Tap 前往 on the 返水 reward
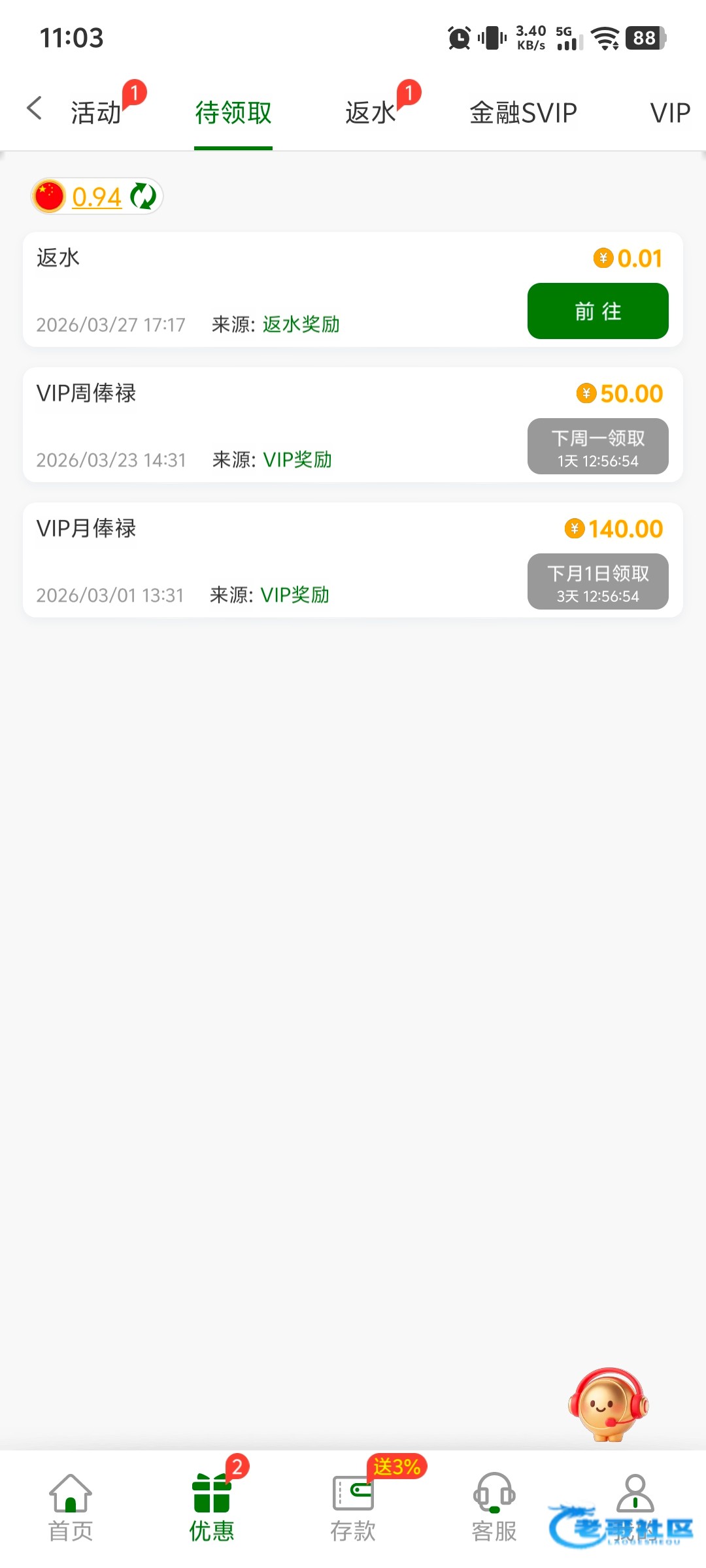This screenshot has width=706, height=1568. click(x=597, y=311)
